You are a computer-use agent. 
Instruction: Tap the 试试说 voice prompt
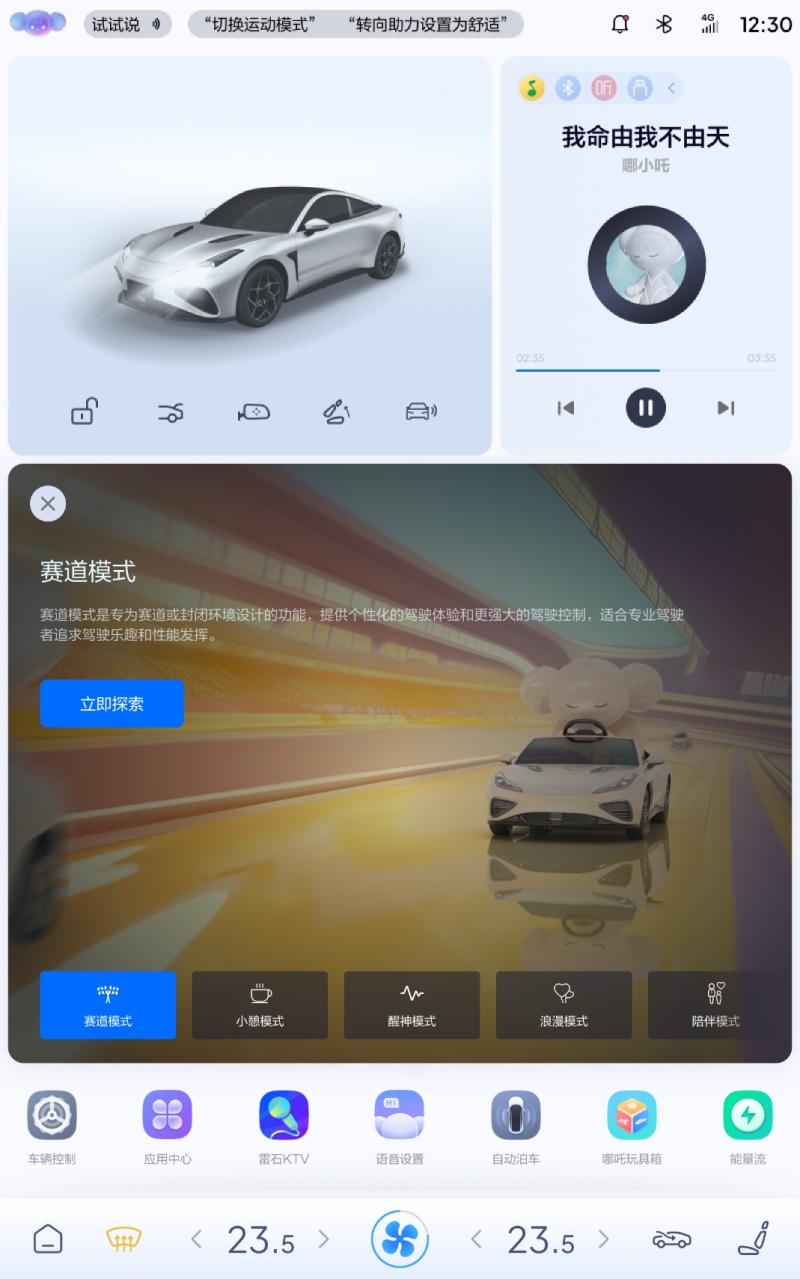(x=128, y=25)
